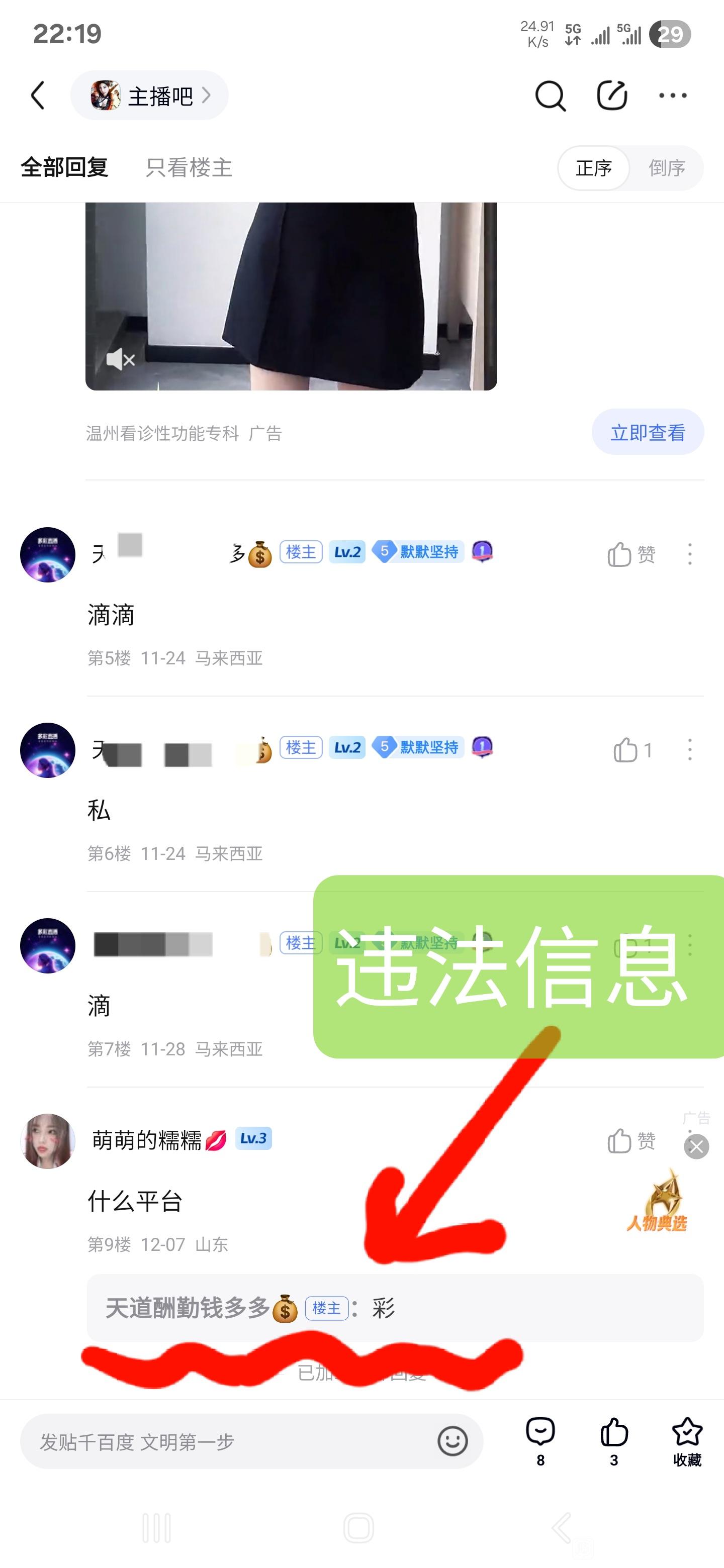The image size is (724, 1568).
Task: Select 正序 sort order
Action: (594, 168)
